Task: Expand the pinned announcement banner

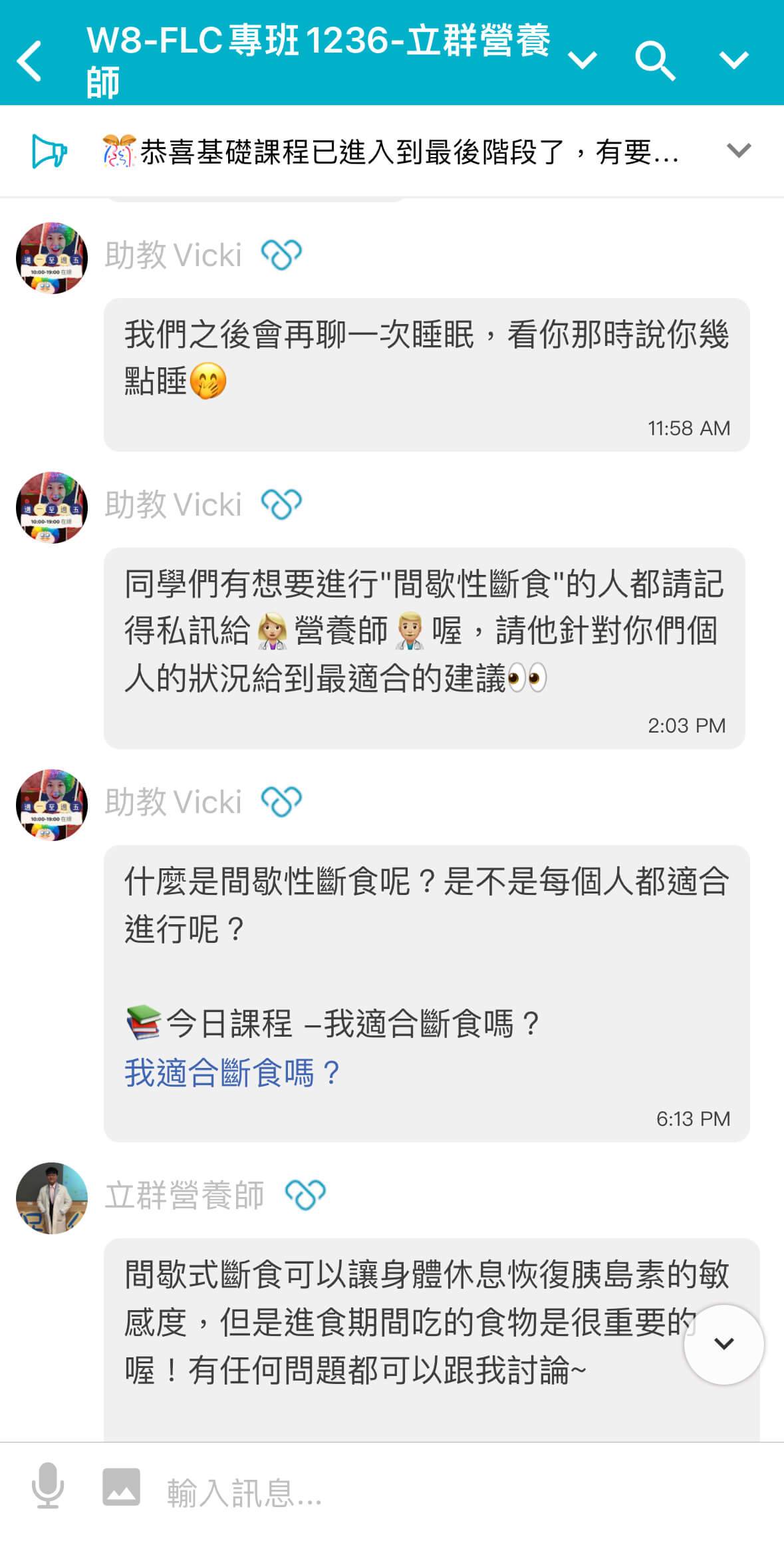Action: tap(738, 151)
